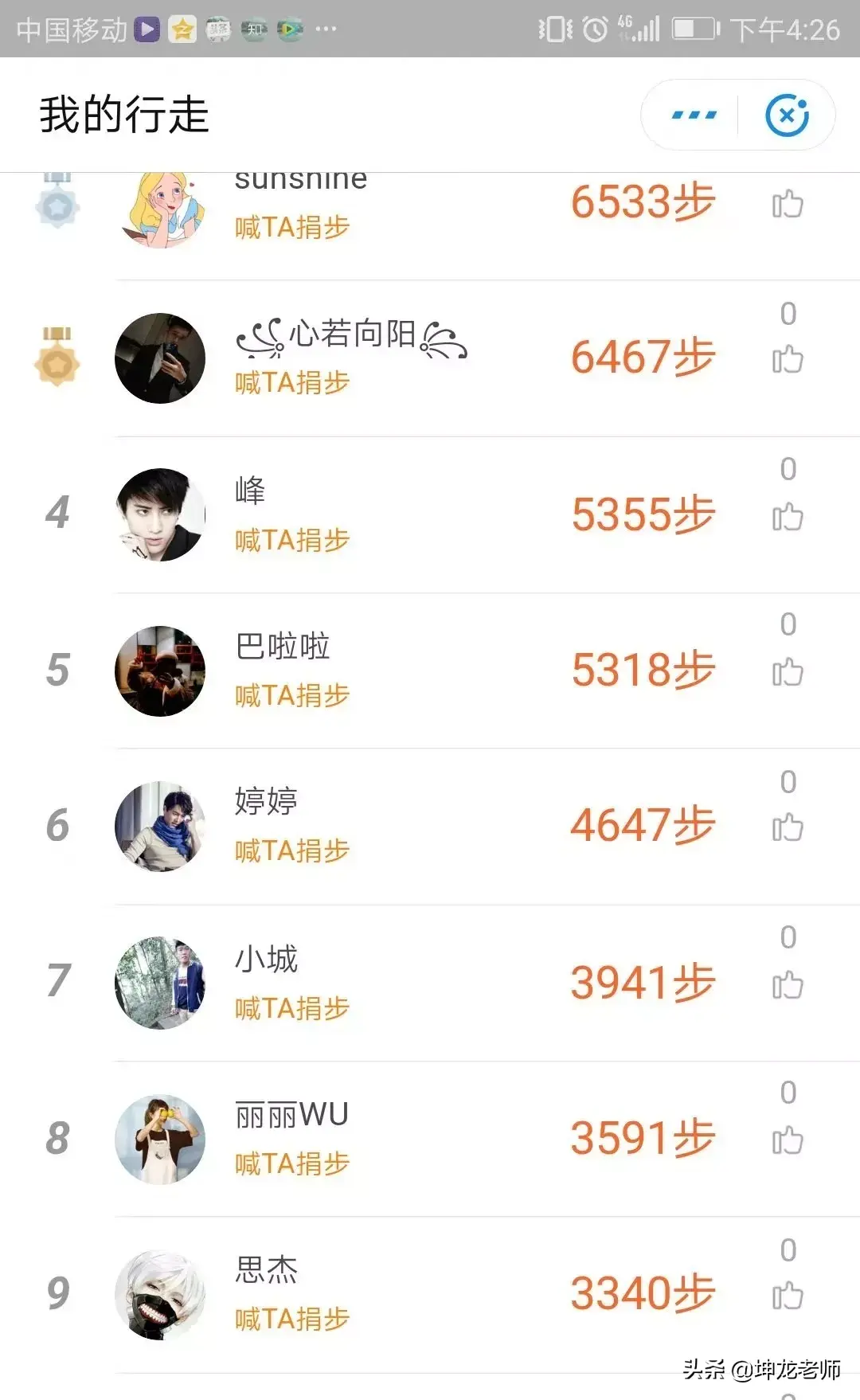860x1400 pixels.
Task: Open the mini program more options menu
Action: (x=694, y=115)
